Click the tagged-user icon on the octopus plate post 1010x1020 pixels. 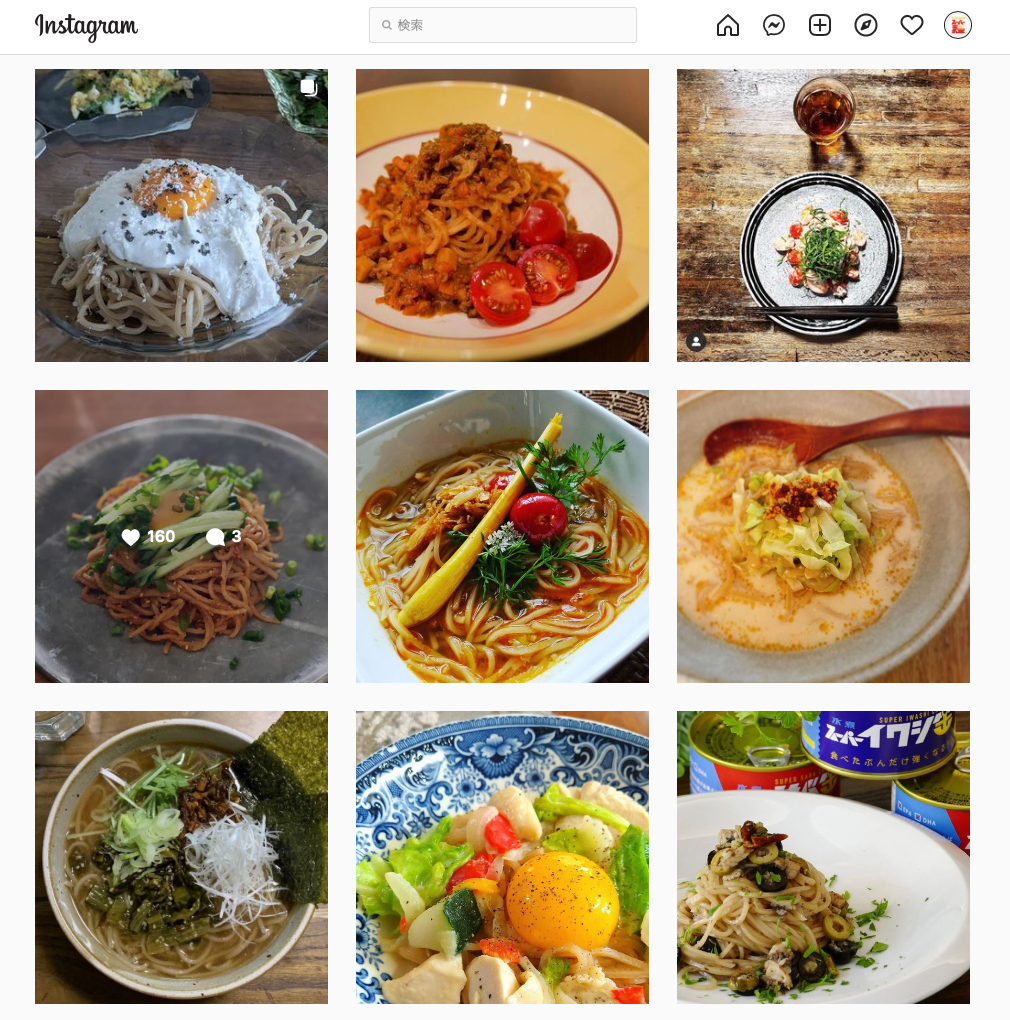(x=696, y=342)
